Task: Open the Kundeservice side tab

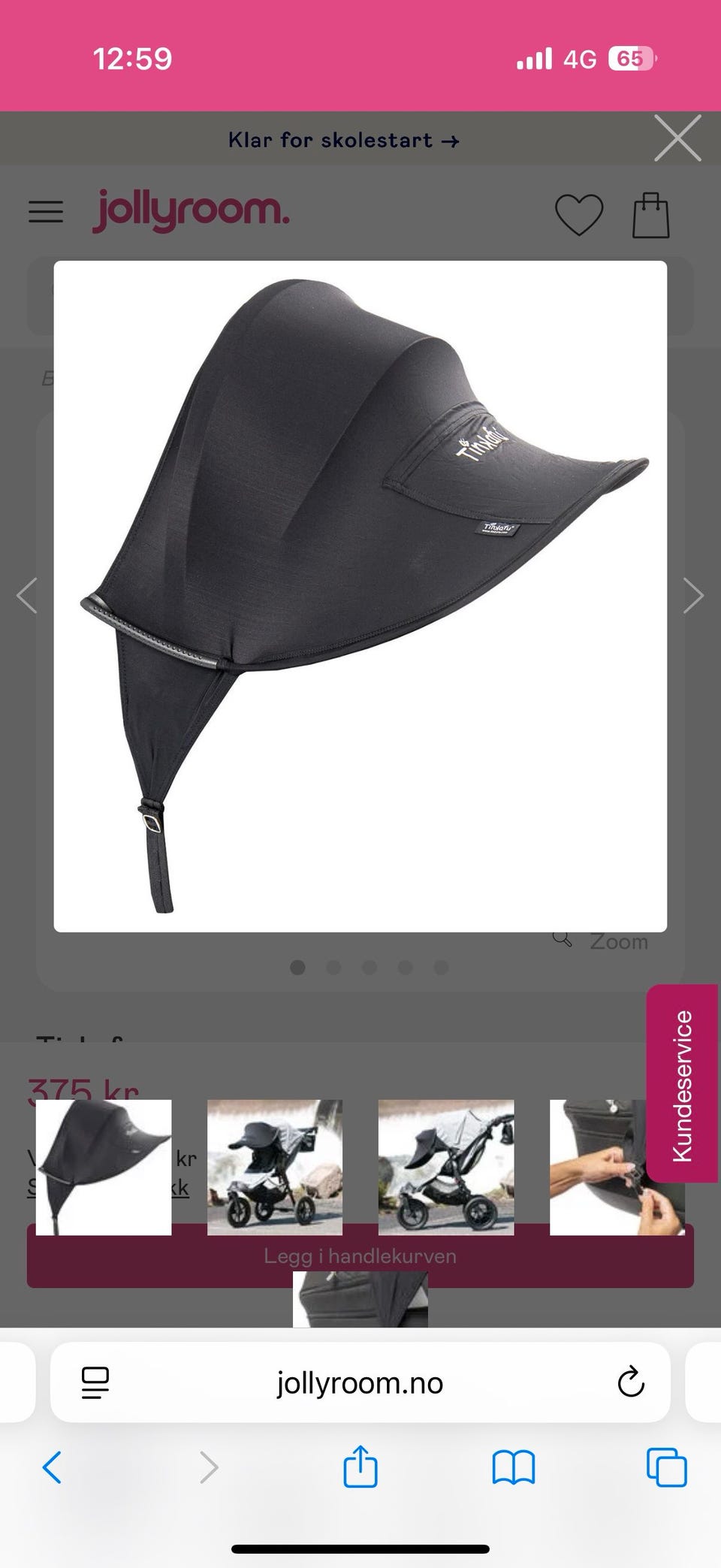Action: point(682,1084)
